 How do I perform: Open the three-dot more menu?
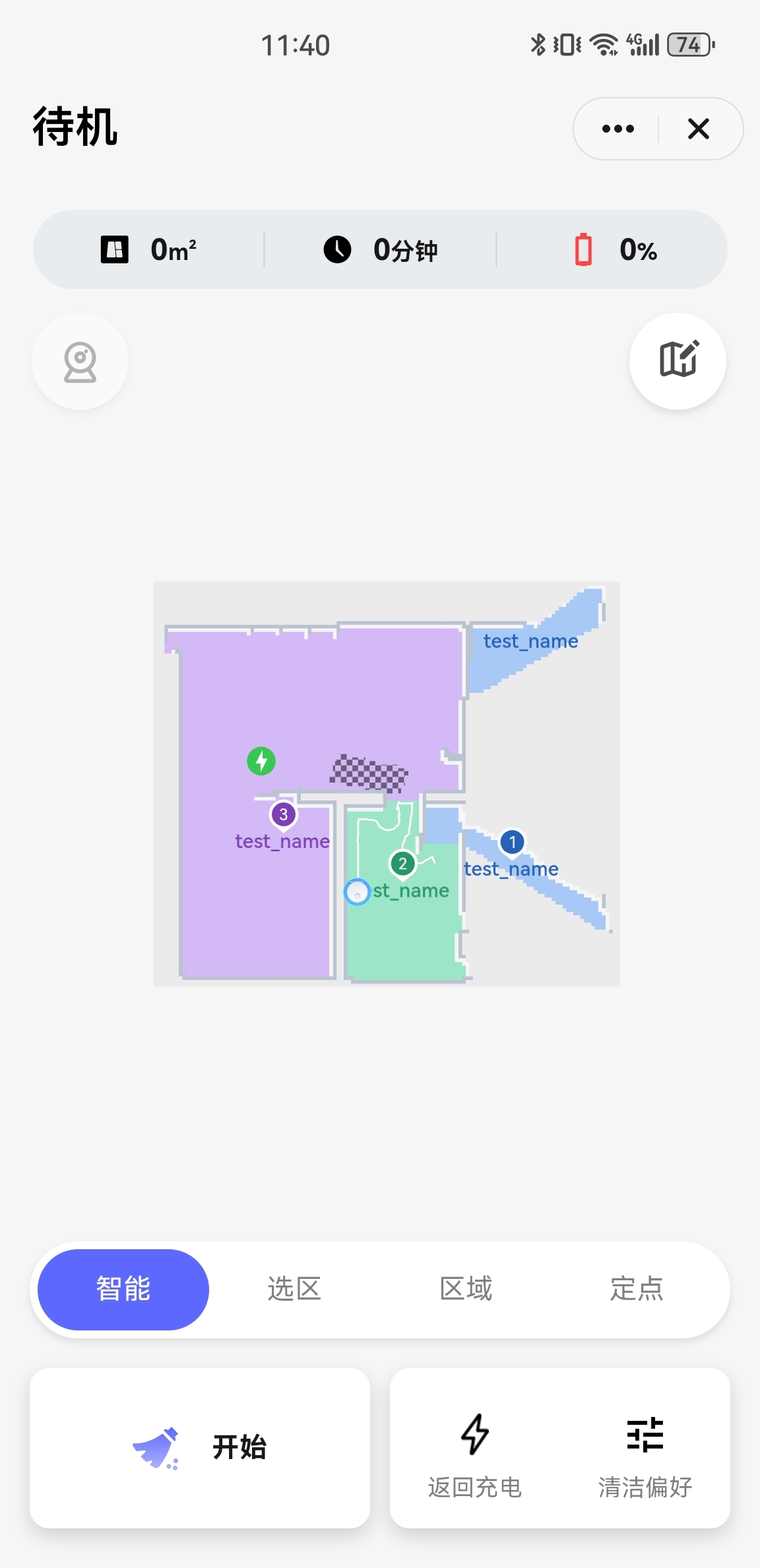[x=618, y=129]
